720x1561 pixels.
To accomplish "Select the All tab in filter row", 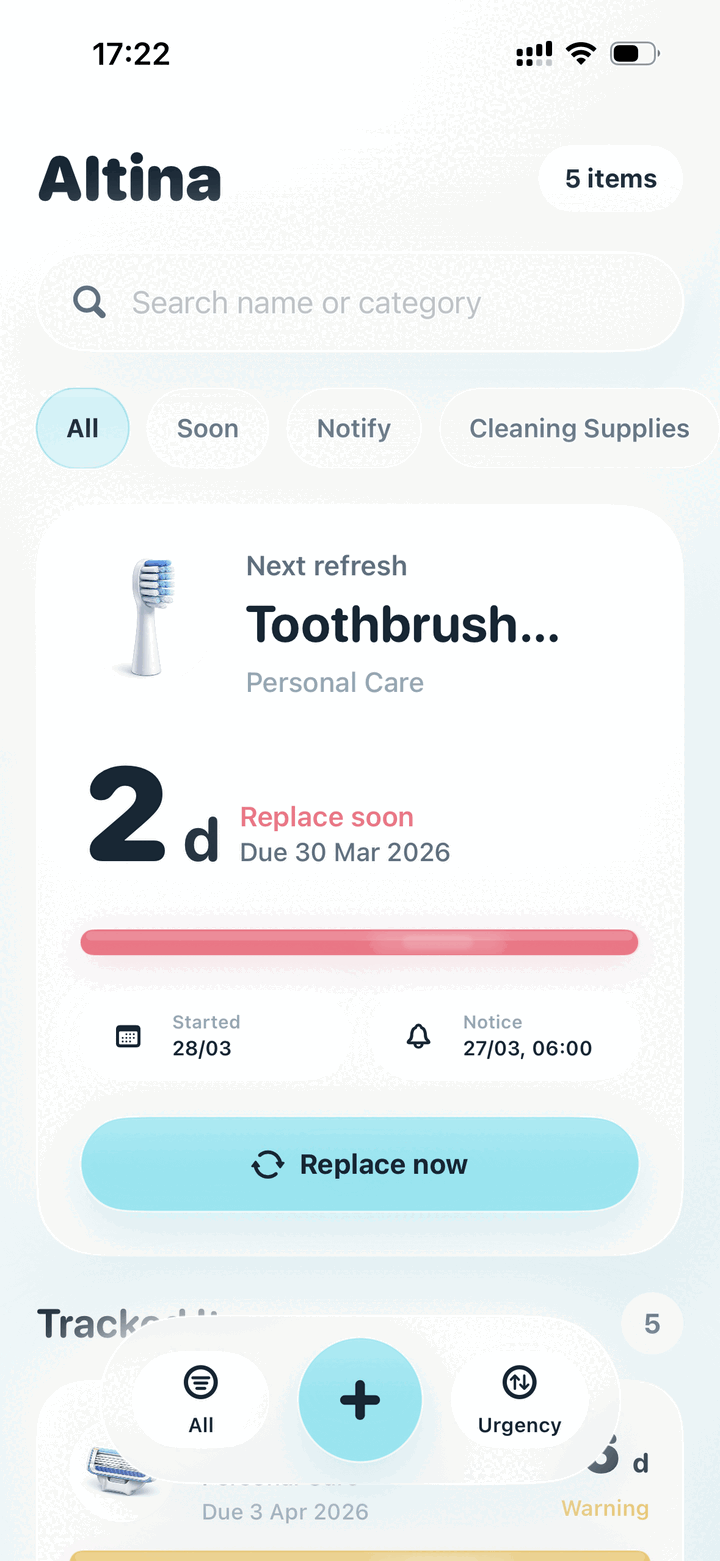I will click(x=82, y=428).
